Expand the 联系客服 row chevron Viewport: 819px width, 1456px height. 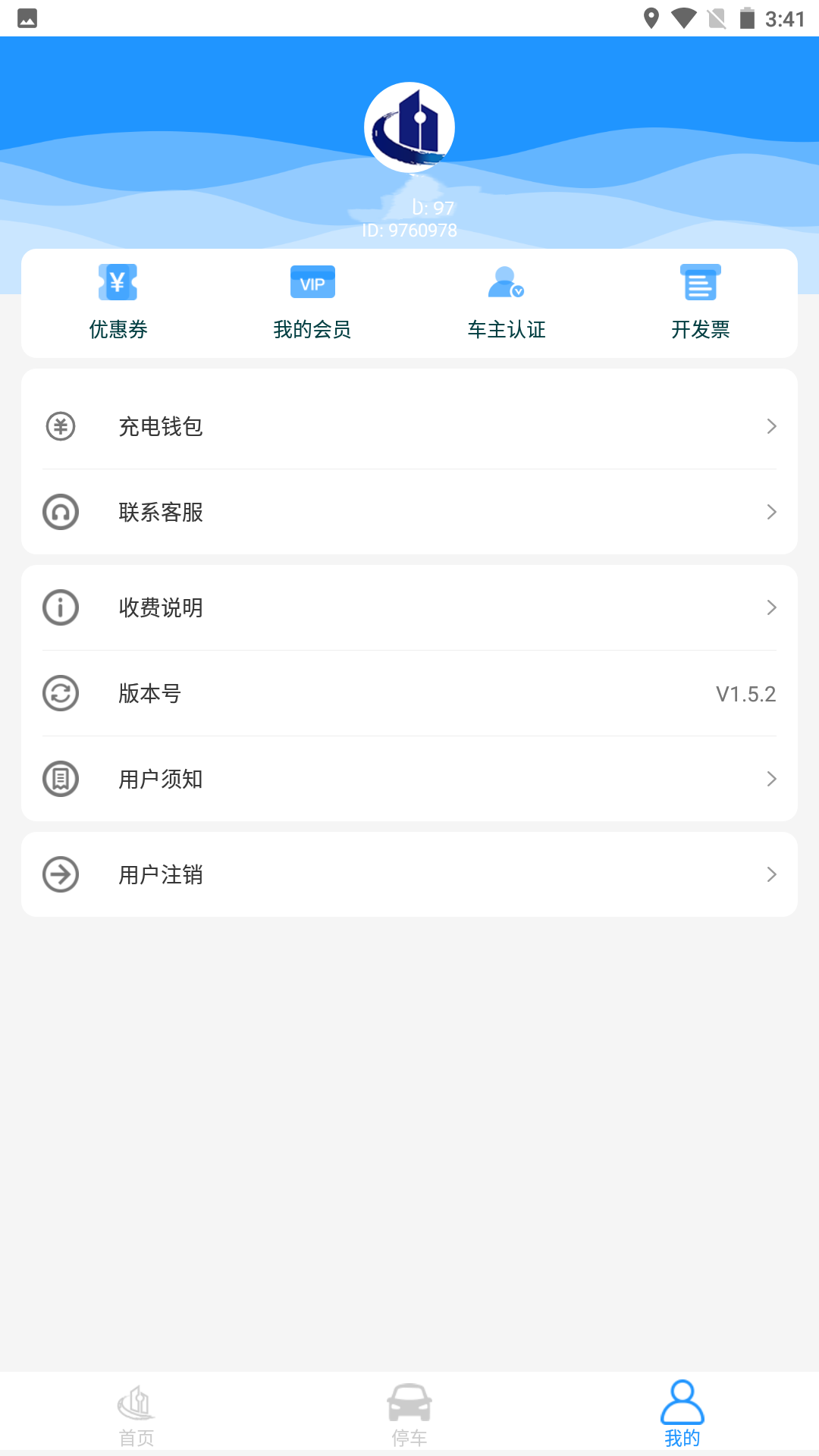click(x=772, y=512)
